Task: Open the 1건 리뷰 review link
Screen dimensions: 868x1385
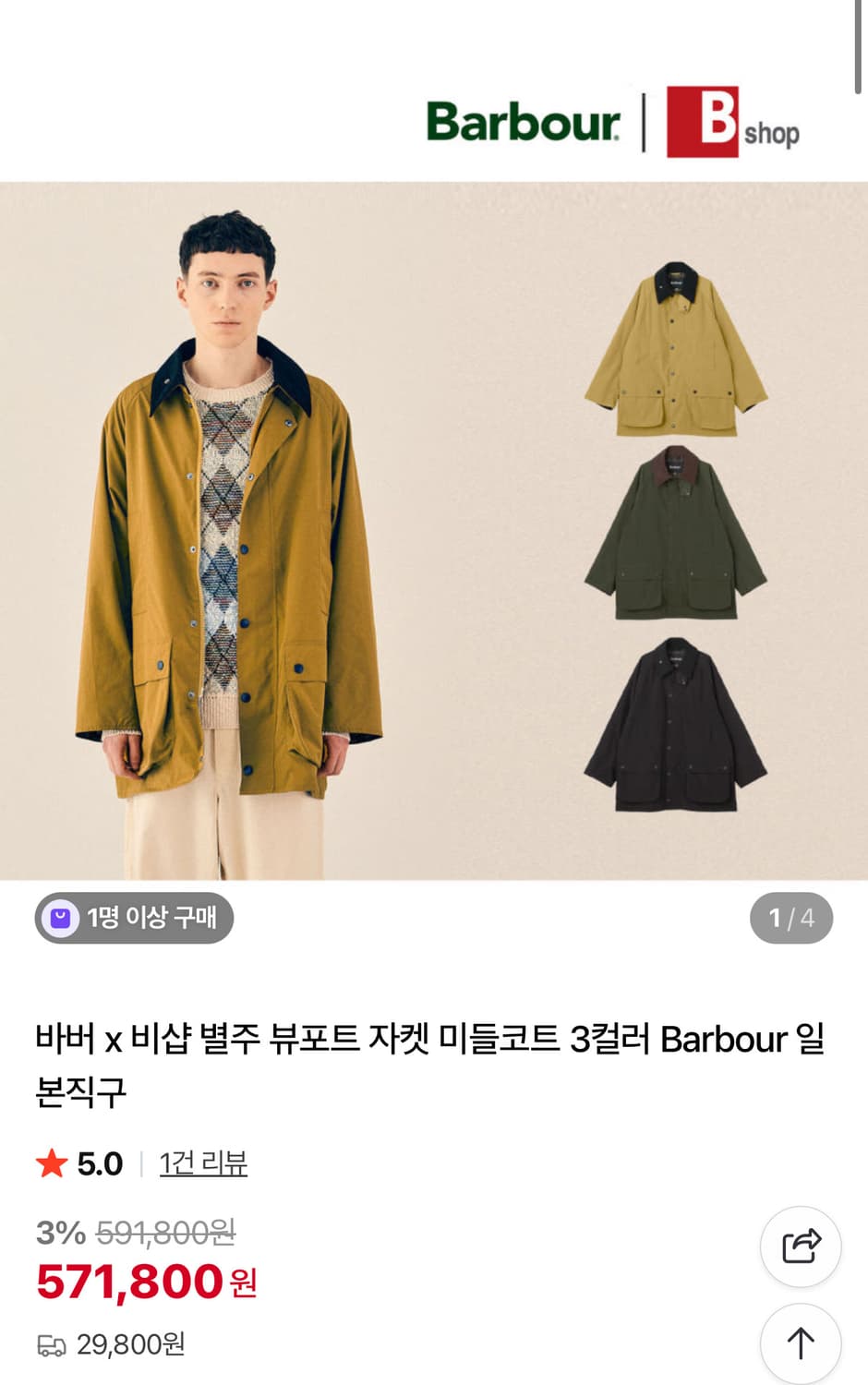Action: coord(201,1164)
